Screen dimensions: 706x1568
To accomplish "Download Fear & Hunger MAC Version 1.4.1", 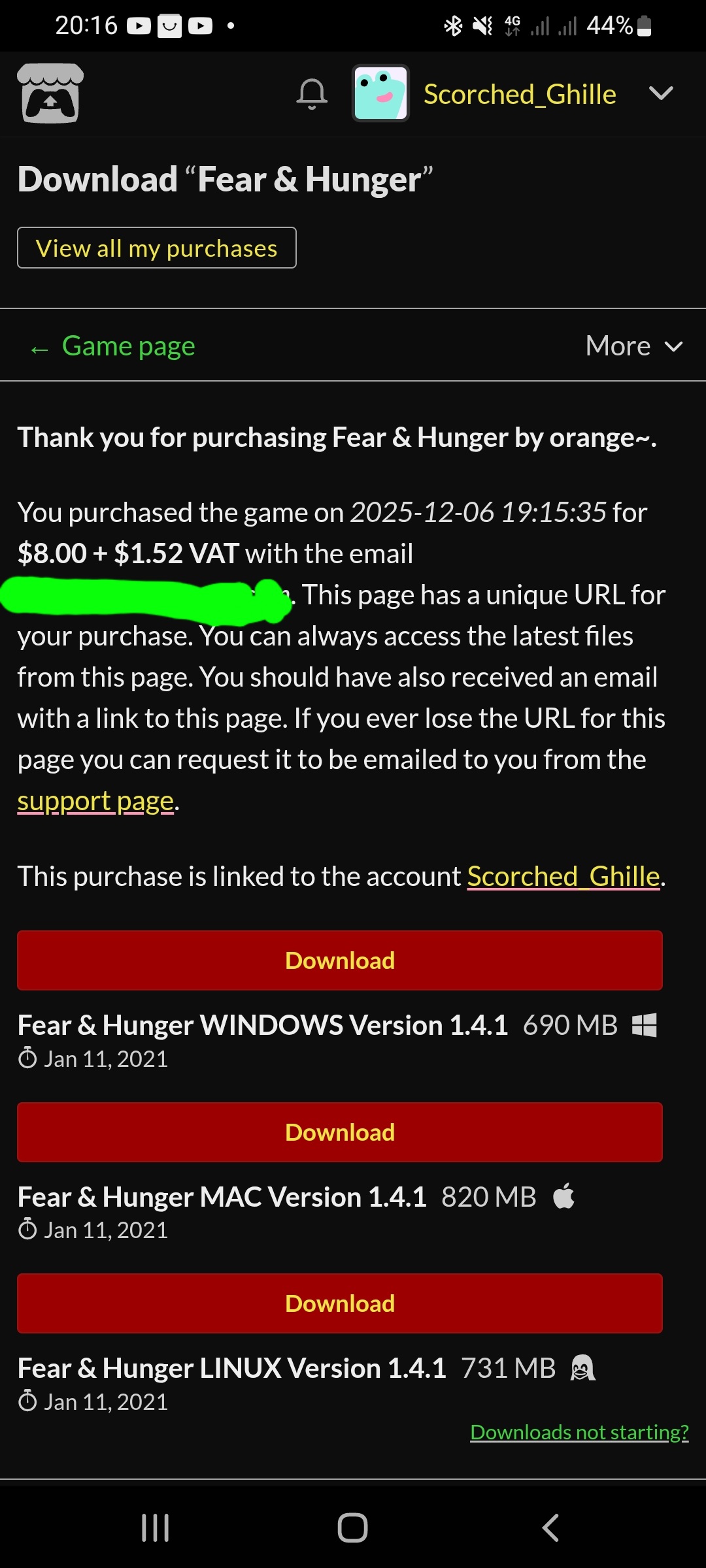I will 340,1132.
